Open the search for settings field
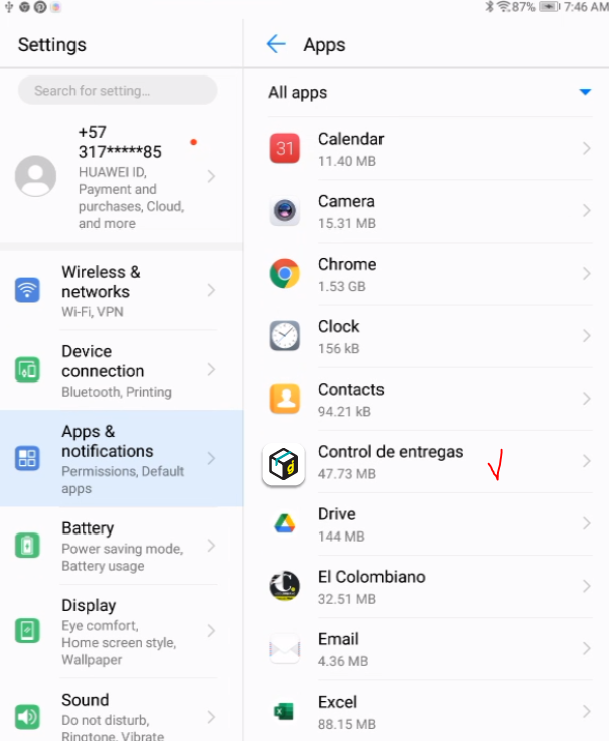Viewport: 609px width, 742px height. [118, 90]
